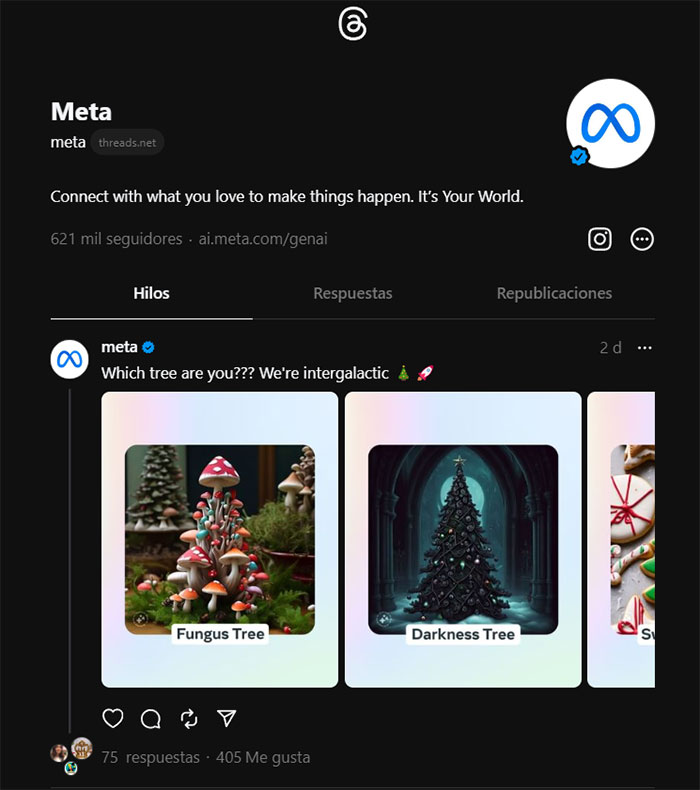Share the meta tree post
Screen dimensions: 700x790
coord(227,718)
